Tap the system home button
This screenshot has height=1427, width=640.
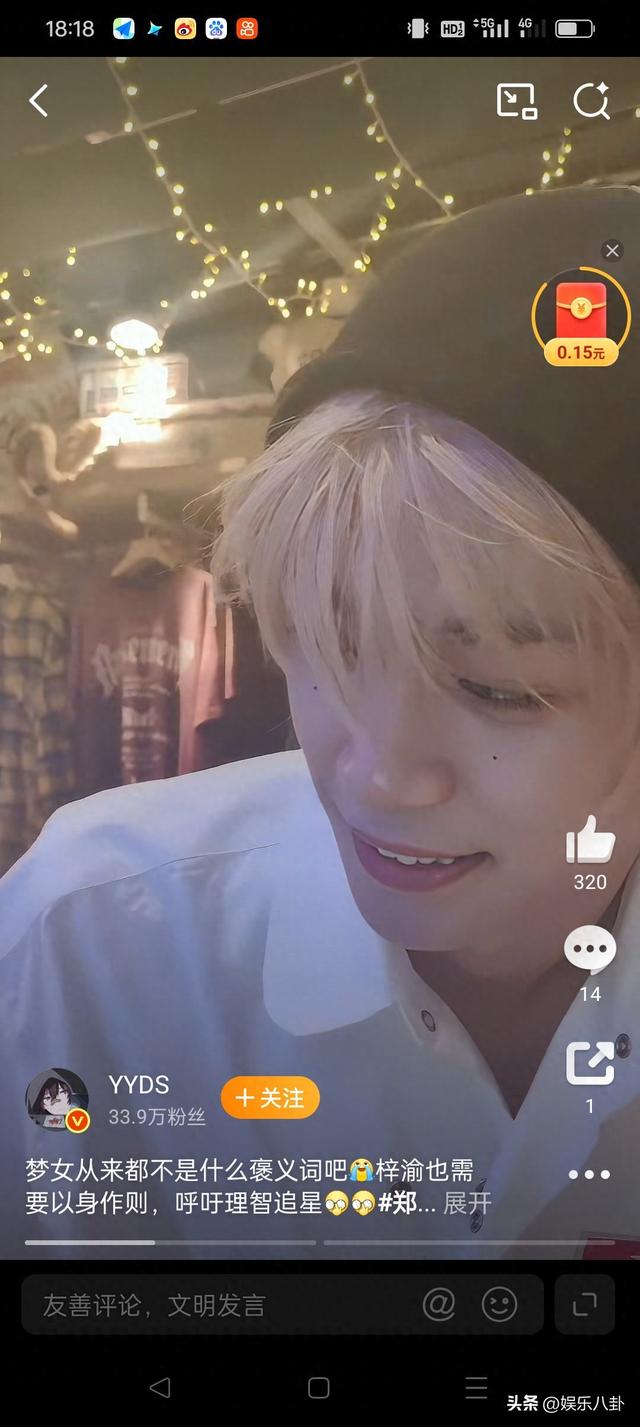(x=319, y=1388)
